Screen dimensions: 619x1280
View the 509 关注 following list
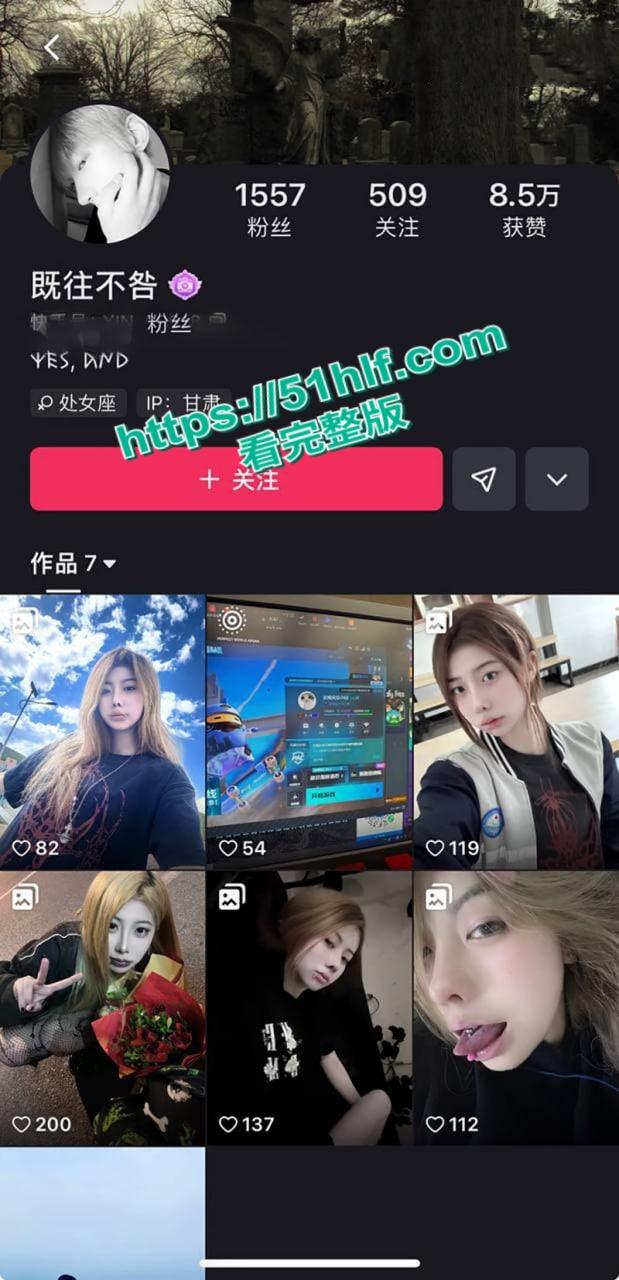coord(397,209)
